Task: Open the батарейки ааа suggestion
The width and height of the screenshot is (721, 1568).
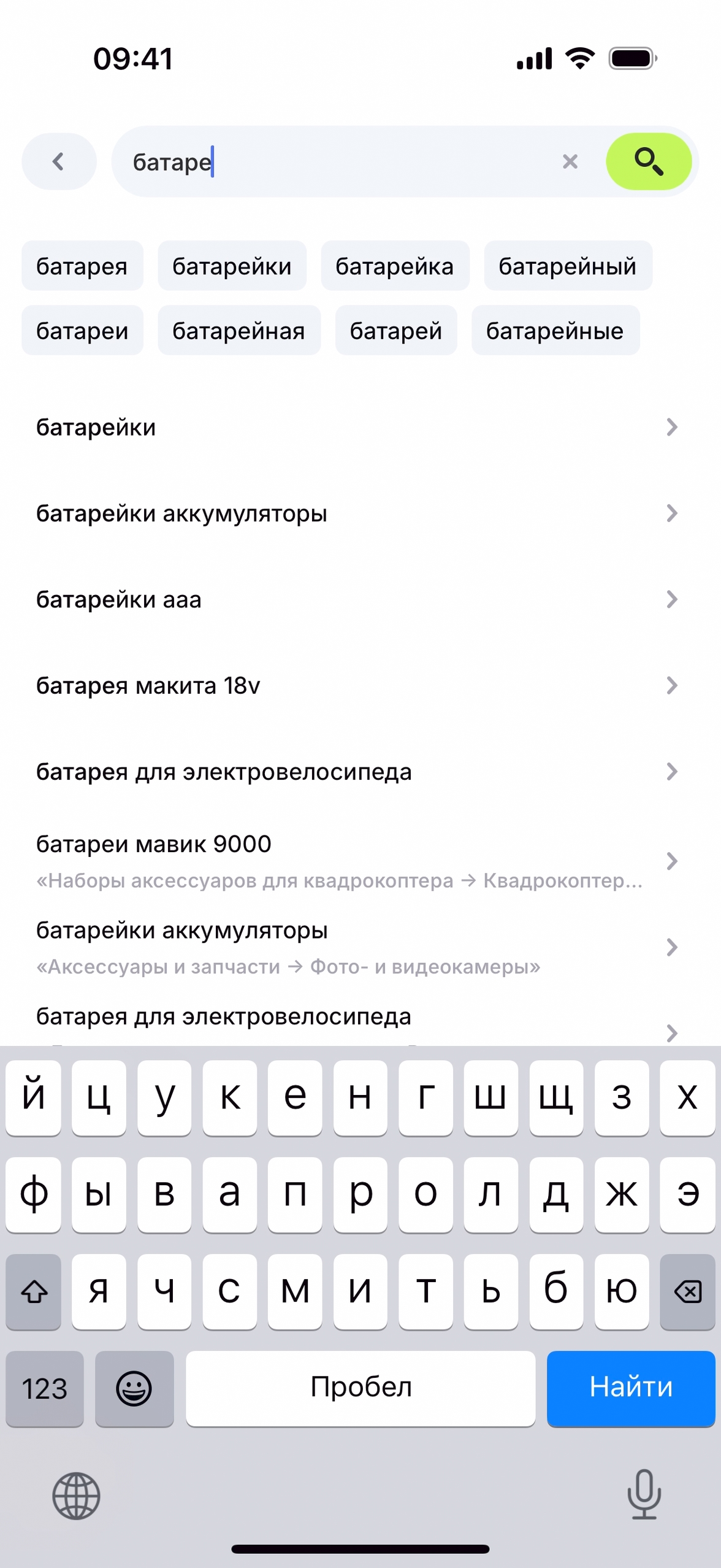Action: coord(356,599)
